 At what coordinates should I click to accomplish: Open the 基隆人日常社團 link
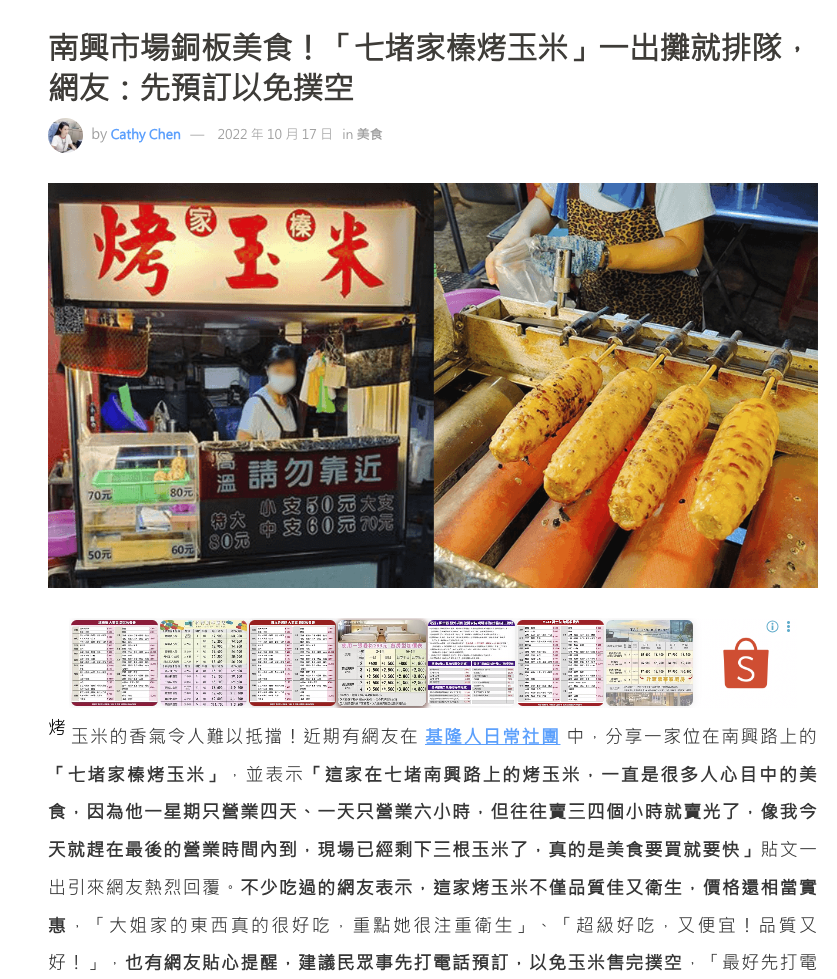click(492, 737)
